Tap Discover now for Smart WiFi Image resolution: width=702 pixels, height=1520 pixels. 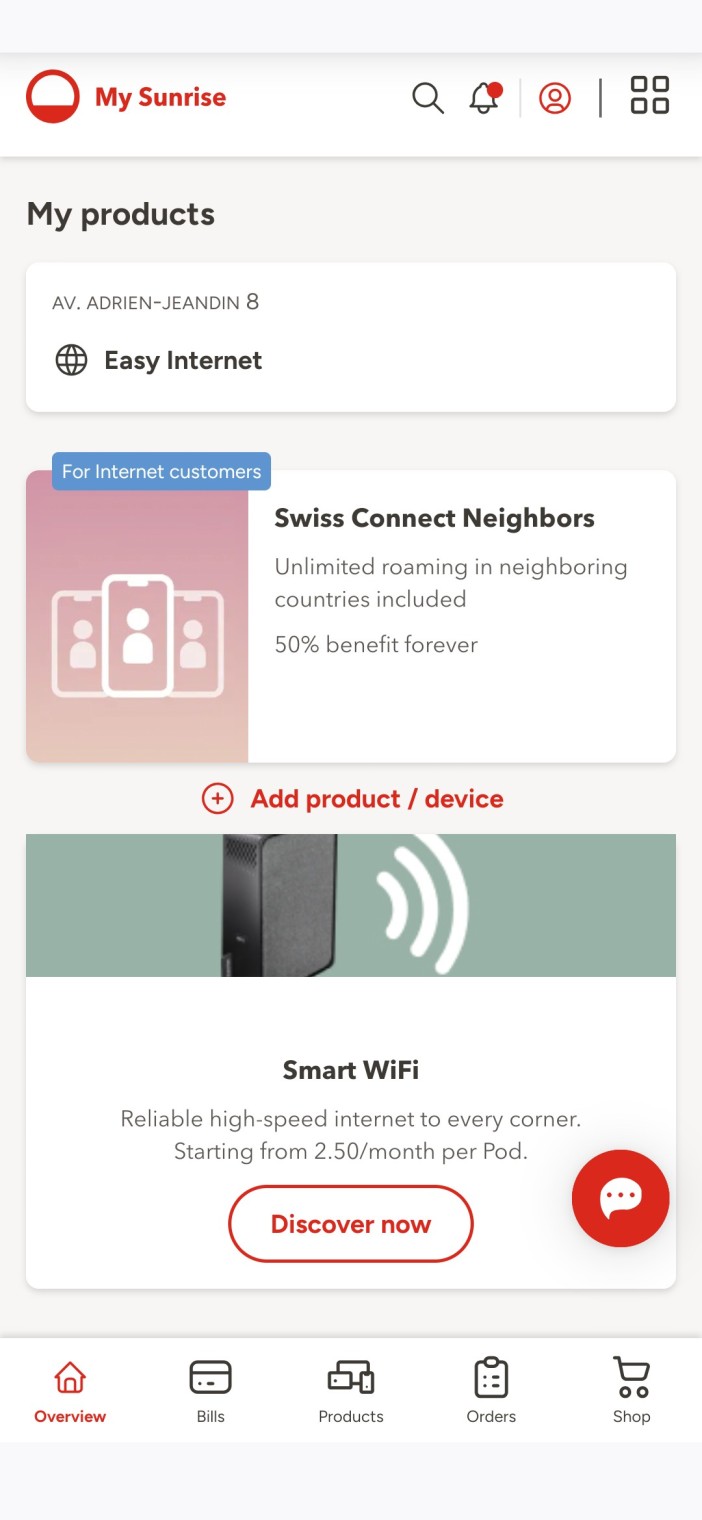point(350,1224)
